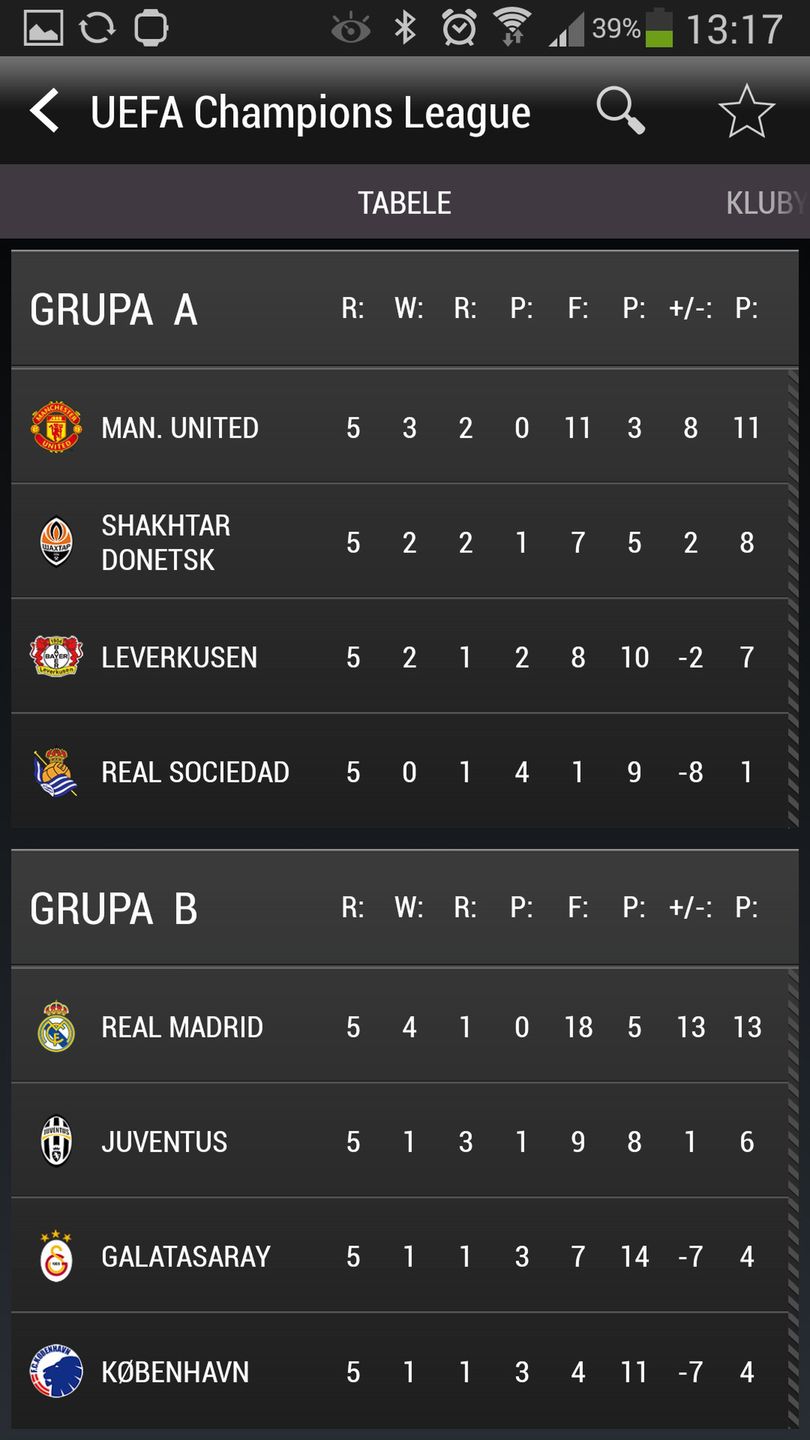Viewport: 810px width, 1440px height.
Task: Select the Tabele tab
Action: (404, 203)
